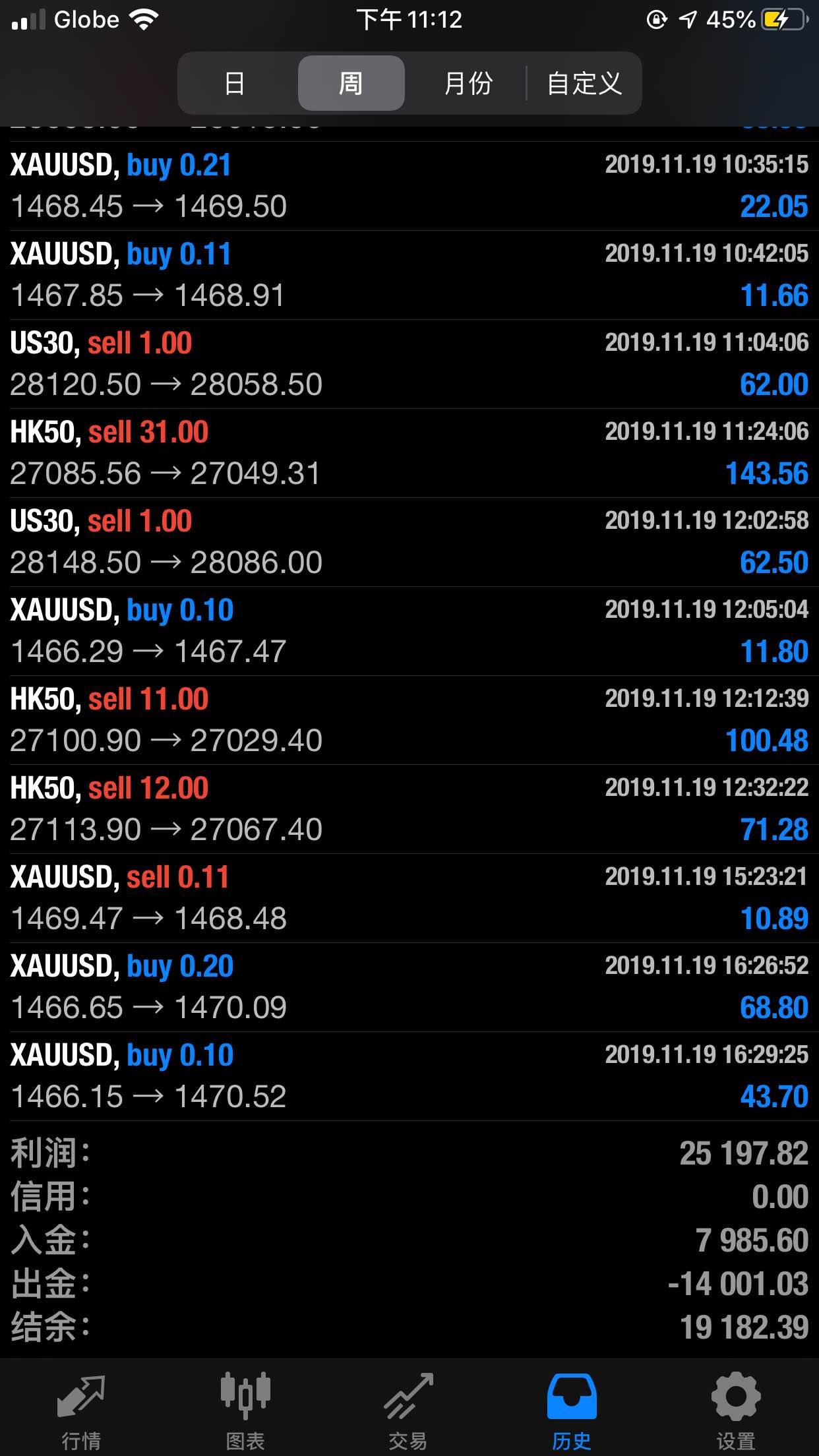Viewport: 819px width, 1456px height.
Task: Expand the HK50 sell 11.00 trade
Action: tap(409, 720)
